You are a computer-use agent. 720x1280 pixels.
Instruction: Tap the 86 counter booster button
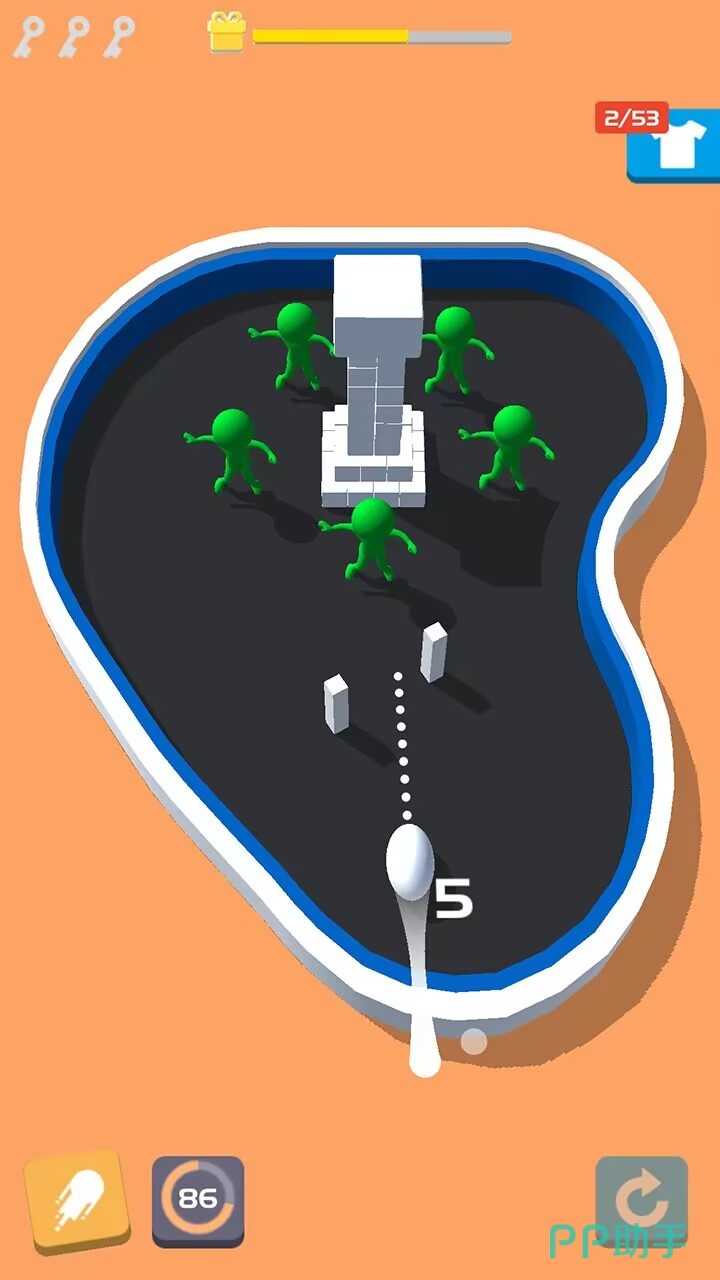pos(198,1200)
